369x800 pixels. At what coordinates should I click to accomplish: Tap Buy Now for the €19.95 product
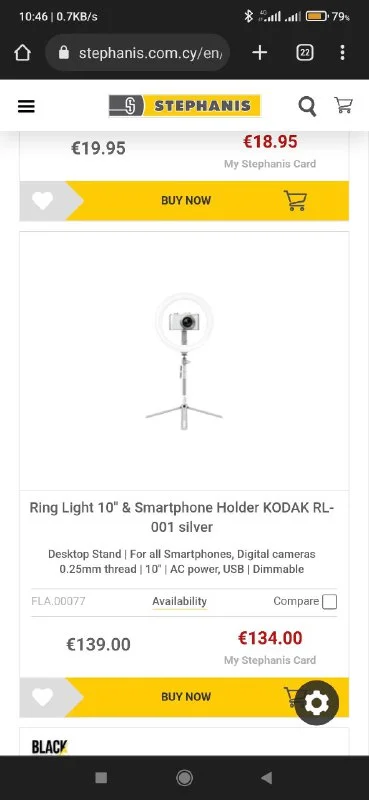(207, 201)
